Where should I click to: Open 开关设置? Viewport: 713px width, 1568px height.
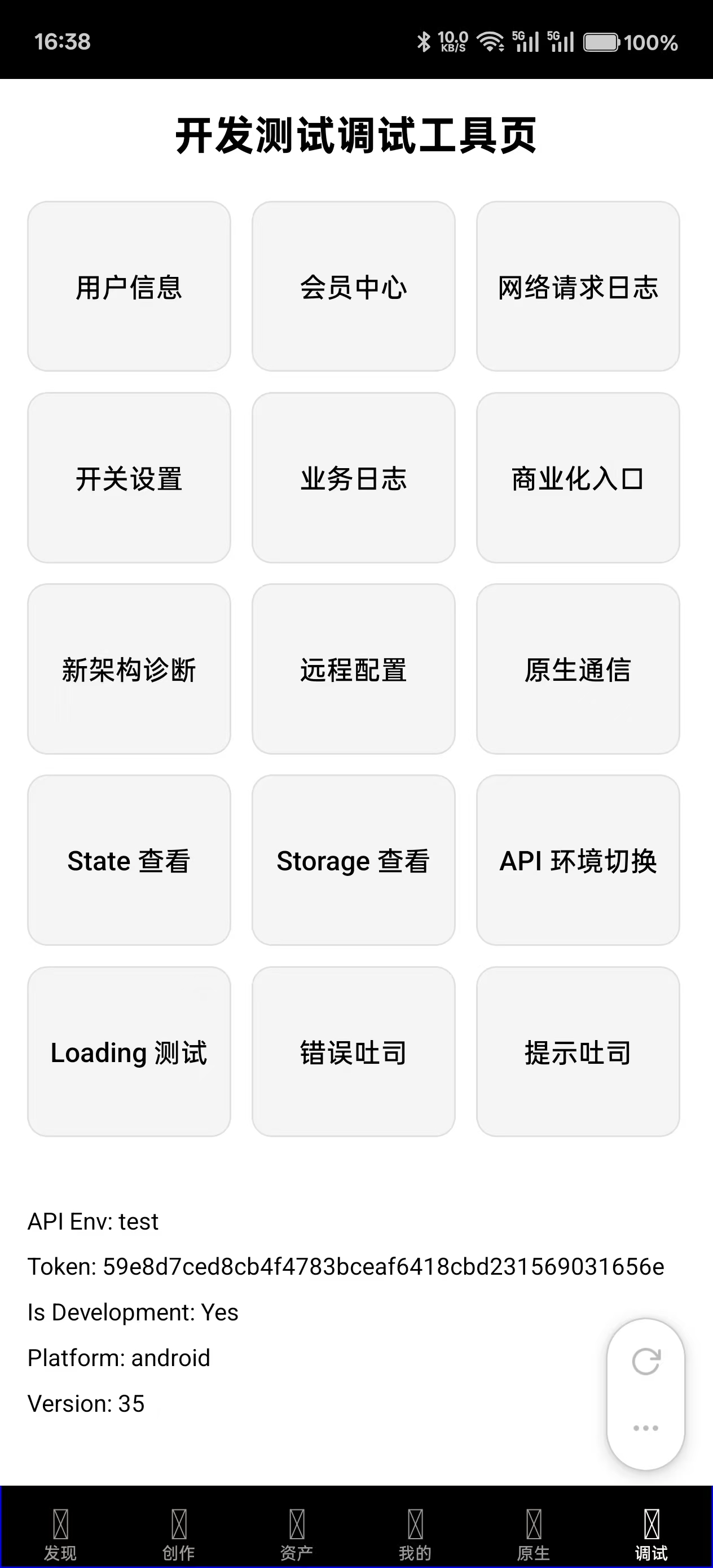coord(129,478)
